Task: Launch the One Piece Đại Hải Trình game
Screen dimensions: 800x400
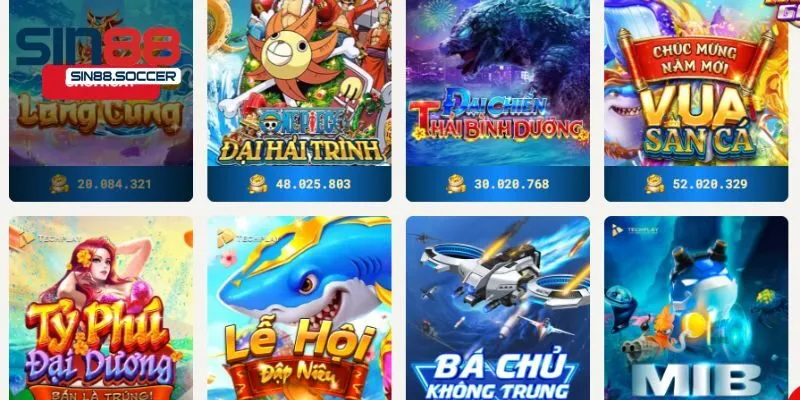Action: click(298, 90)
